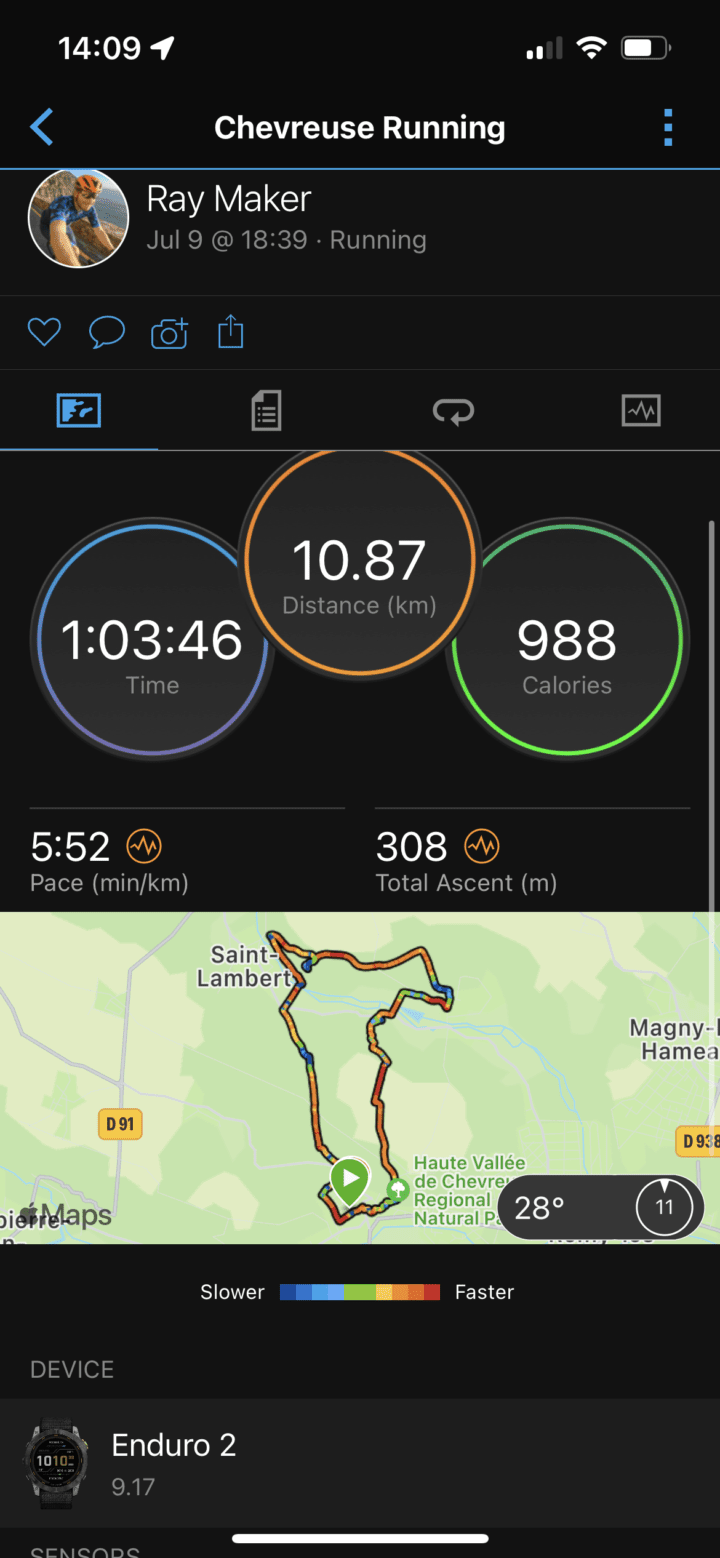Open the pace chart icon
Image resolution: width=720 pixels, height=1558 pixels.
pyautogui.click(x=144, y=847)
